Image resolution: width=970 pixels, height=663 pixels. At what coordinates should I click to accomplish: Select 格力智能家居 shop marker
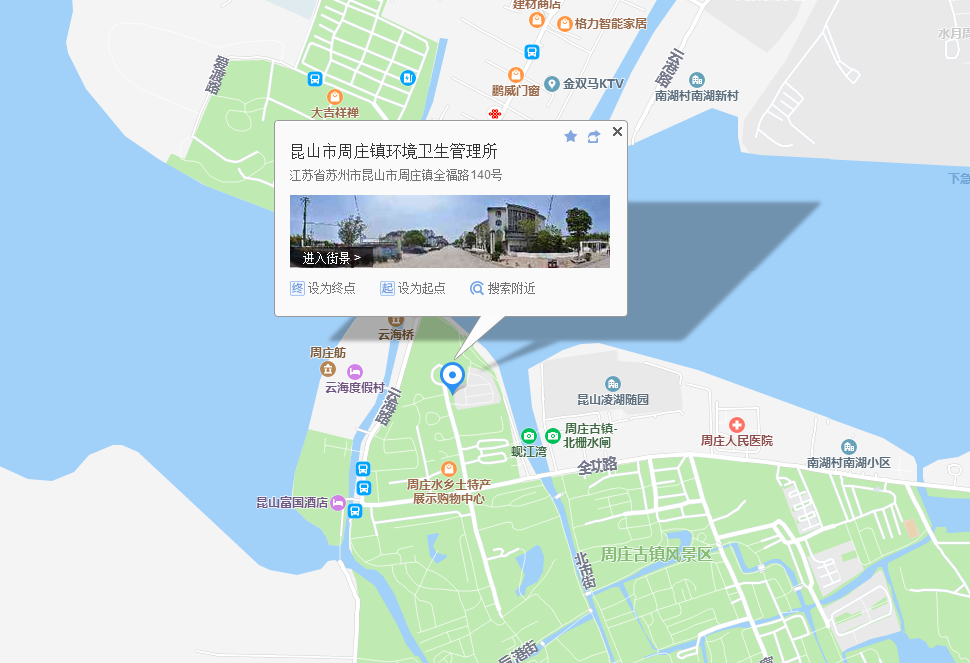[565, 23]
